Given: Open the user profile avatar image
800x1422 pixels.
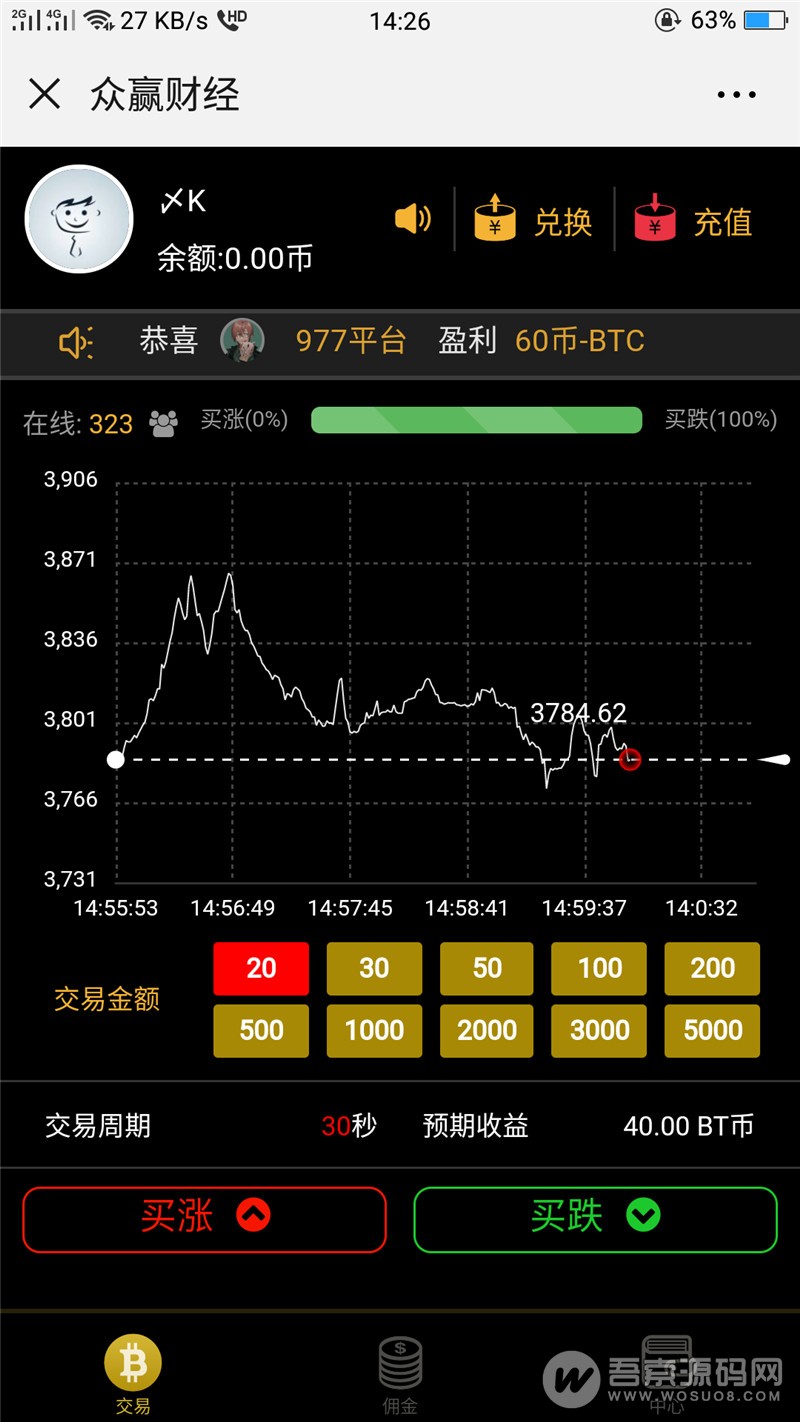Looking at the screenshot, I should pyautogui.click(x=80, y=220).
